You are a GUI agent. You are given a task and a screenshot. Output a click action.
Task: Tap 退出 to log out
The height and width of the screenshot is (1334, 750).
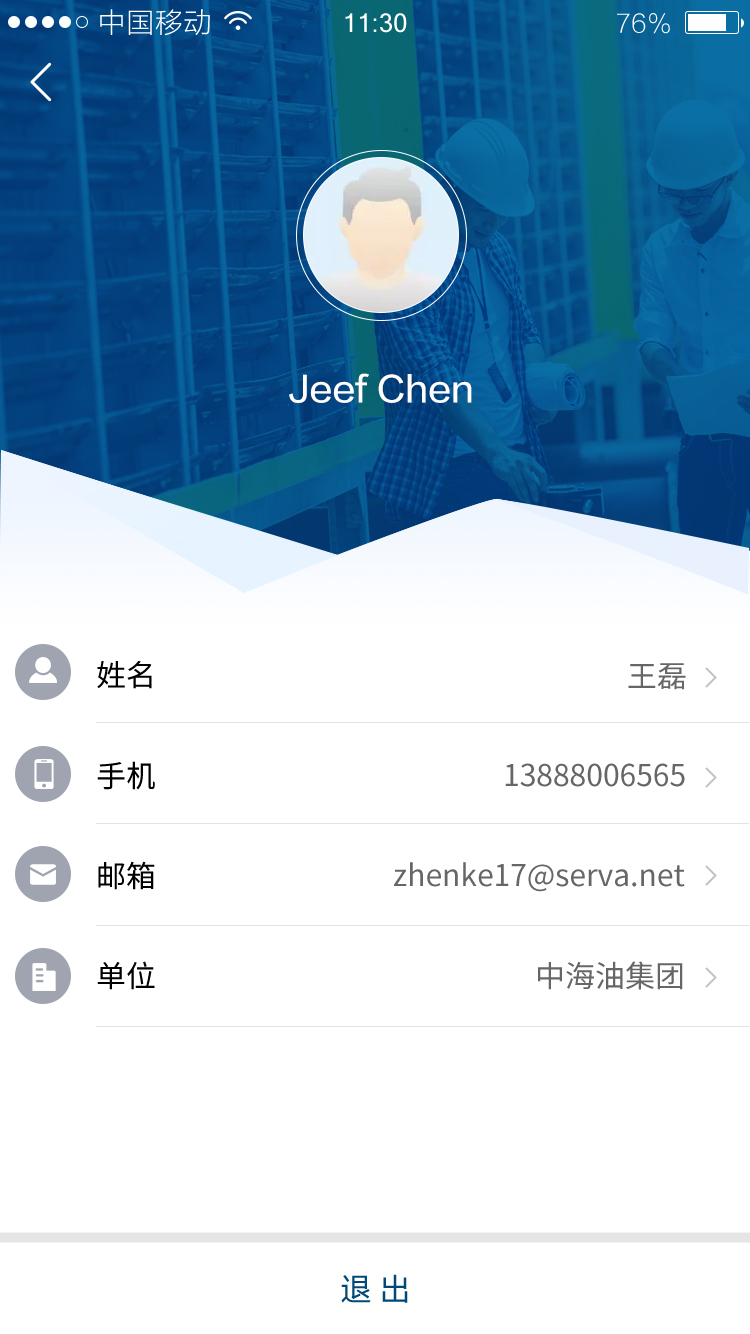click(x=375, y=1289)
